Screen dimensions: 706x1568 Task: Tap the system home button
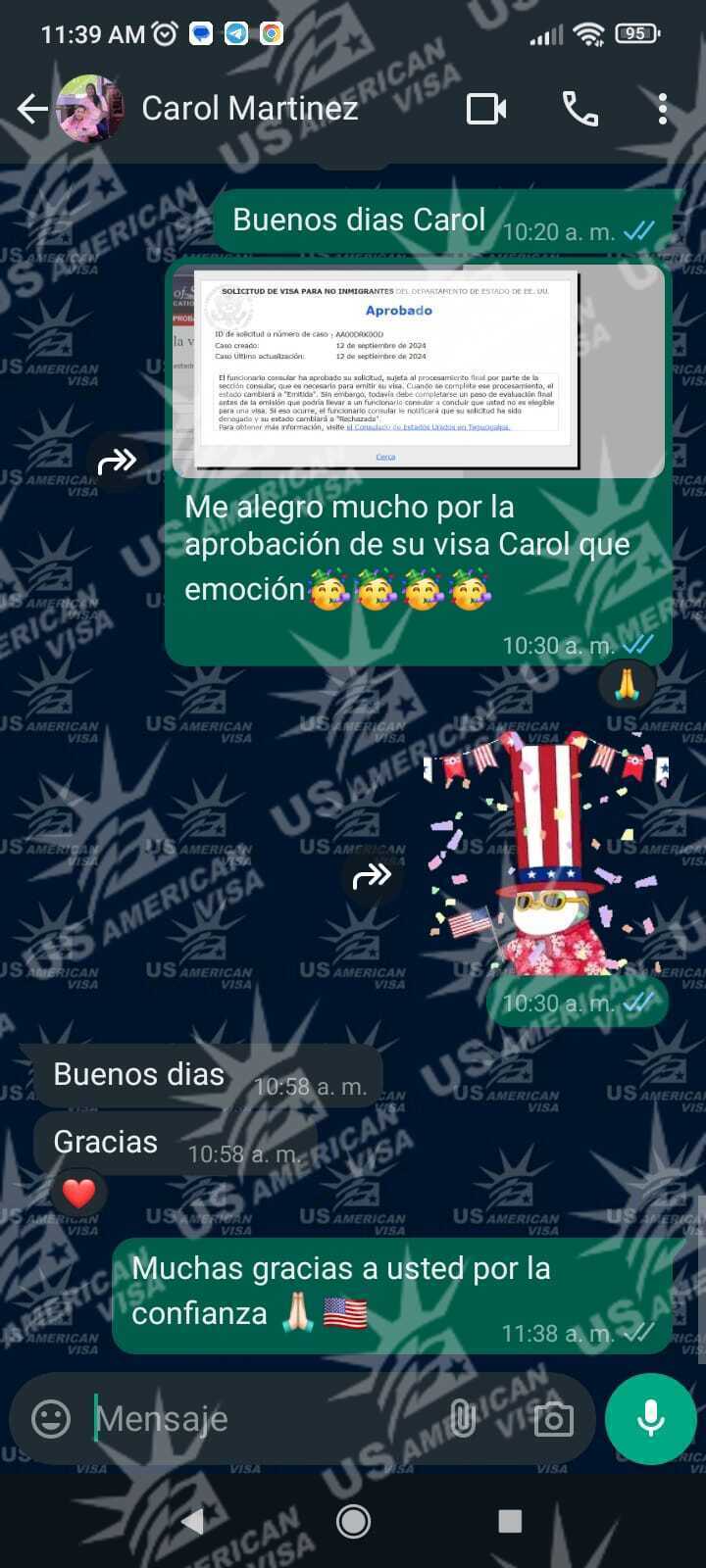(x=353, y=1521)
